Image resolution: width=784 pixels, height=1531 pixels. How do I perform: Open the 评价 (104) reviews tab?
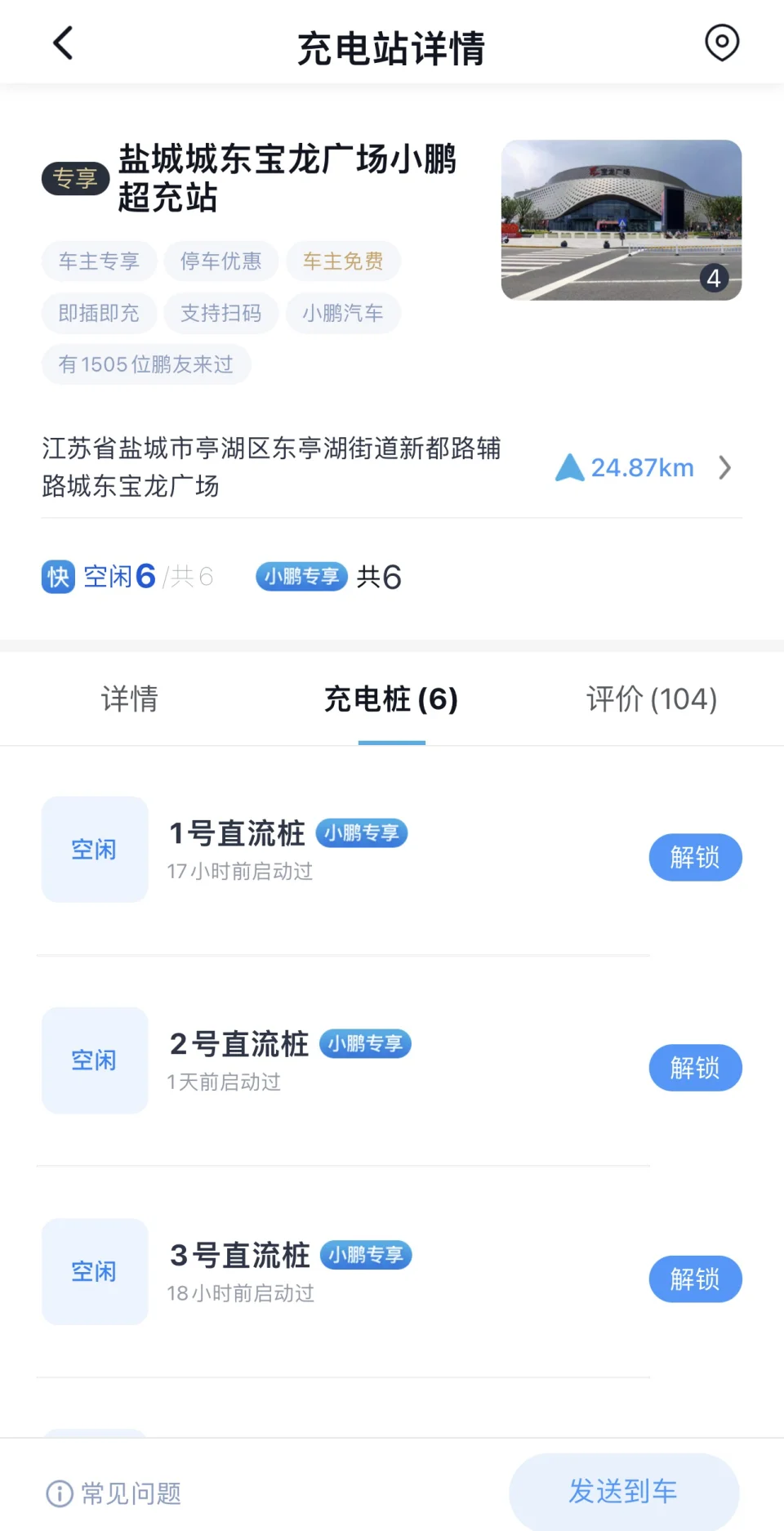652,699
